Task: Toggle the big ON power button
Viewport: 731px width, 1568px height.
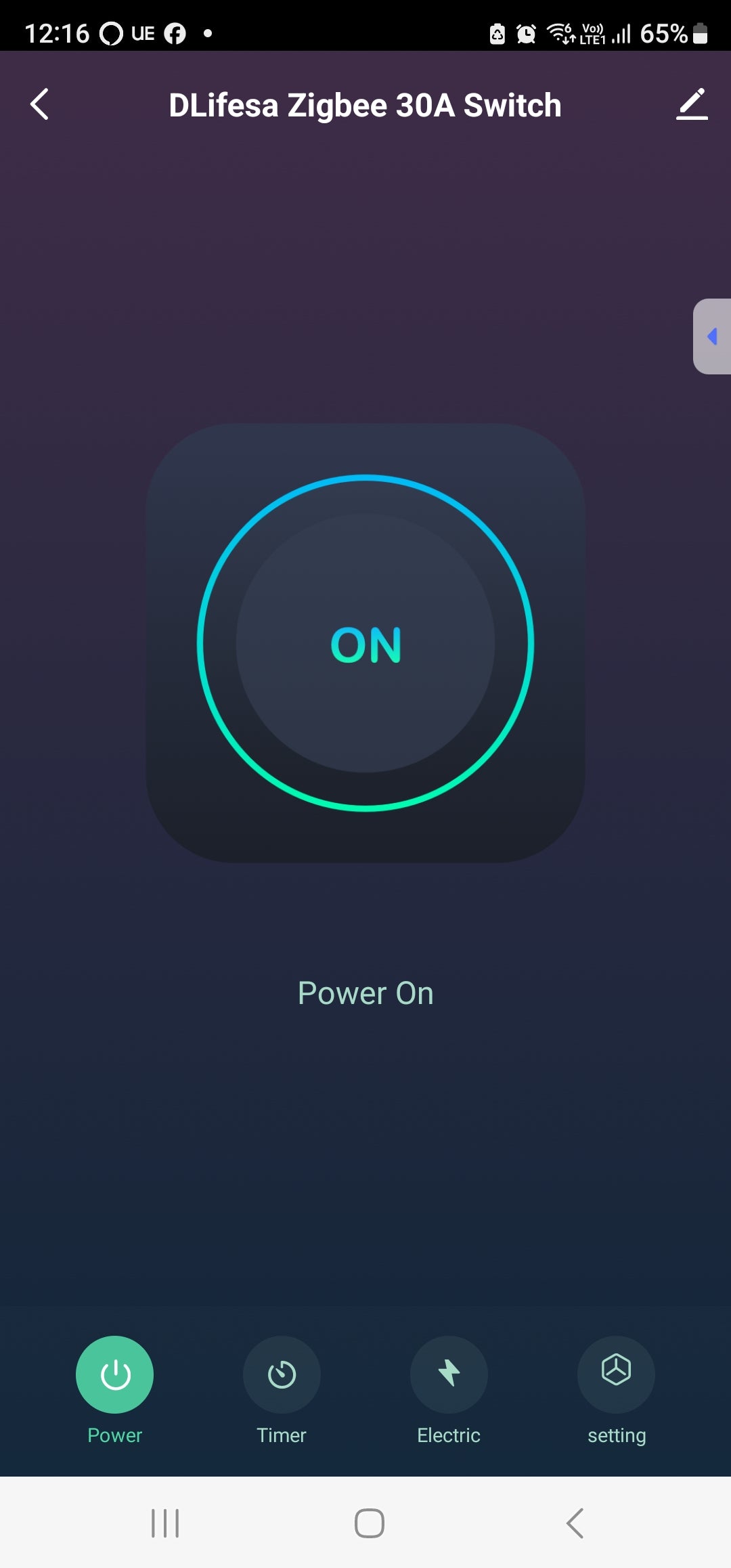Action: (x=365, y=643)
